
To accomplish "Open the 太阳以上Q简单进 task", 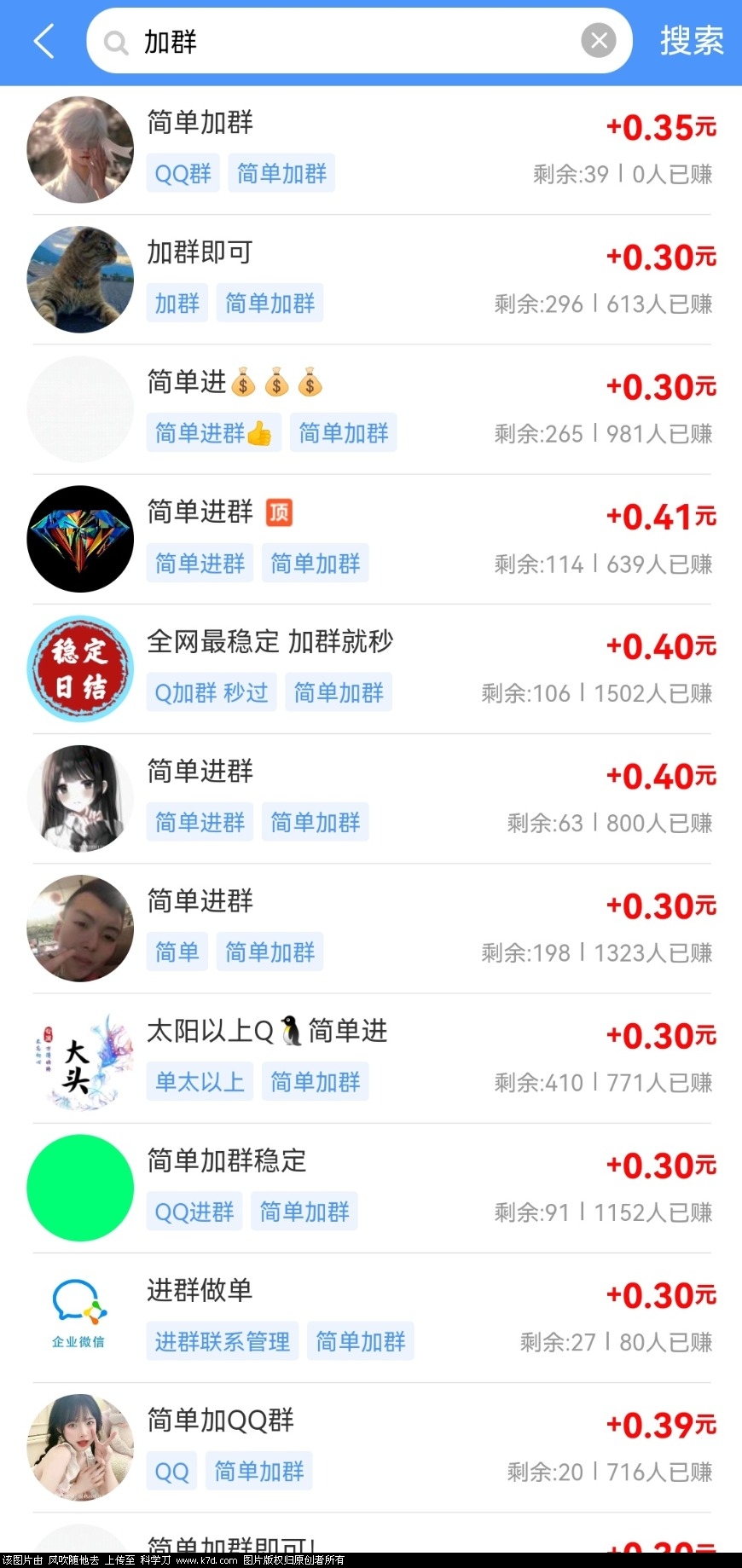I will (x=371, y=1057).
